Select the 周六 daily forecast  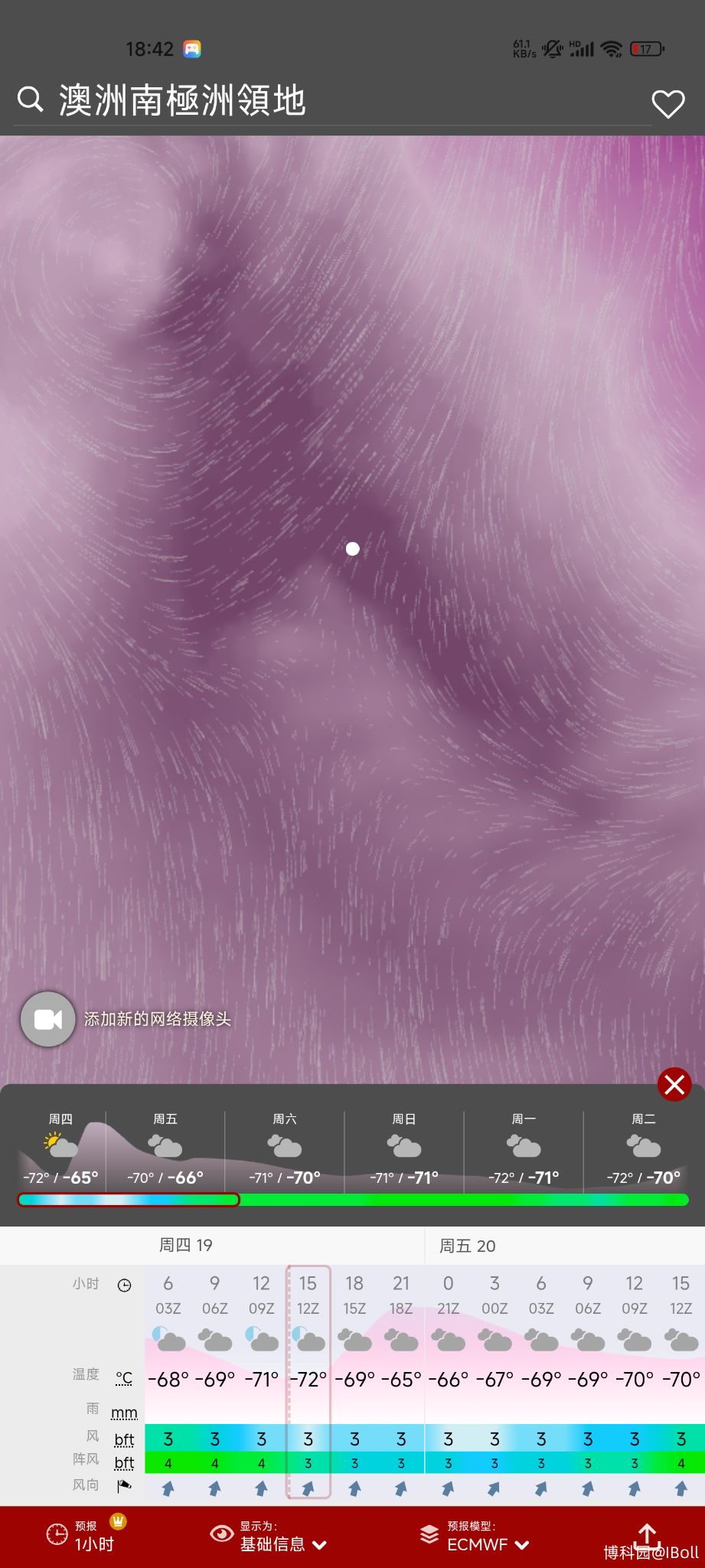pyautogui.click(x=285, y=1149)
